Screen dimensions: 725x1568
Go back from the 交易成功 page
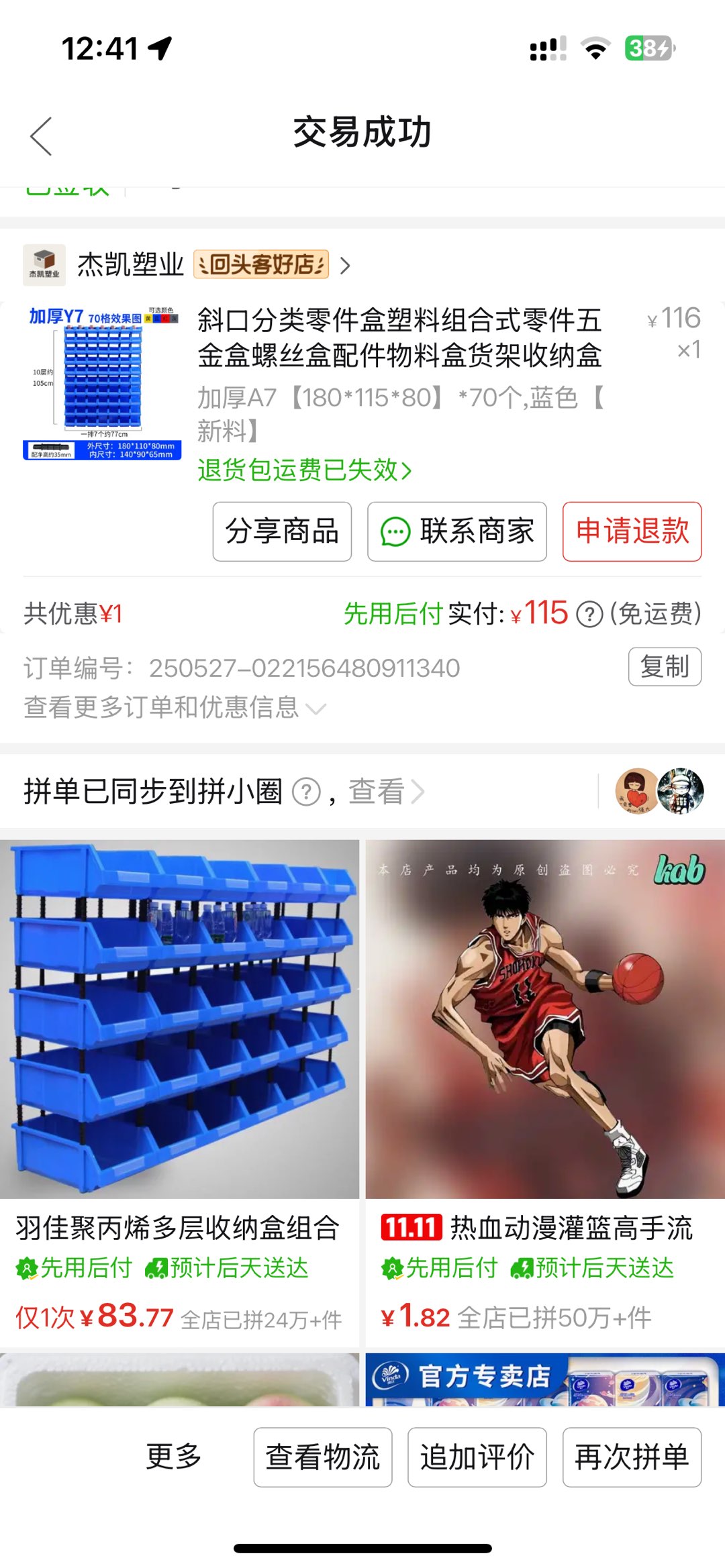42,136
